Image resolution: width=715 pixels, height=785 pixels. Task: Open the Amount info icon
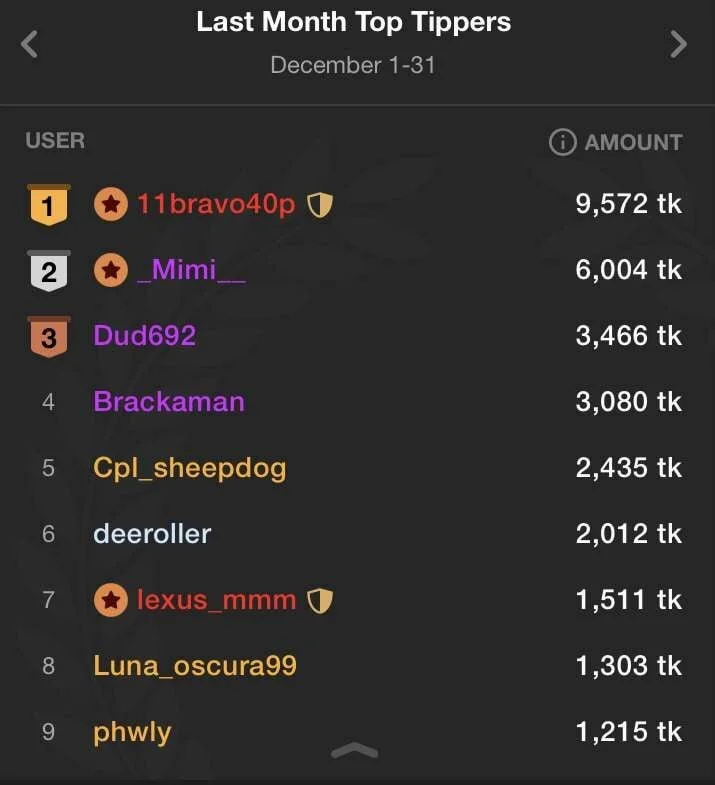coord(563,142)
